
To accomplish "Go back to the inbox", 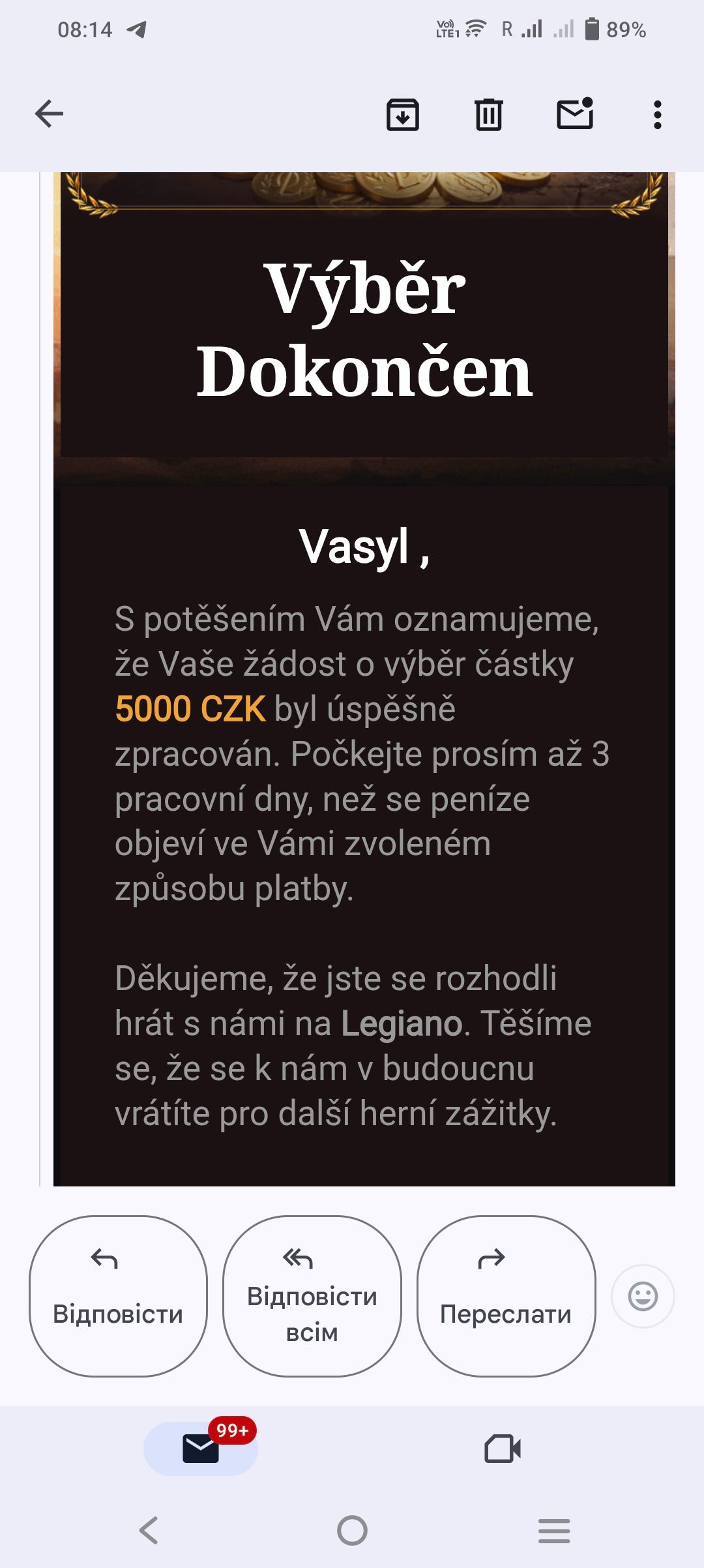I will coord(49,114).
